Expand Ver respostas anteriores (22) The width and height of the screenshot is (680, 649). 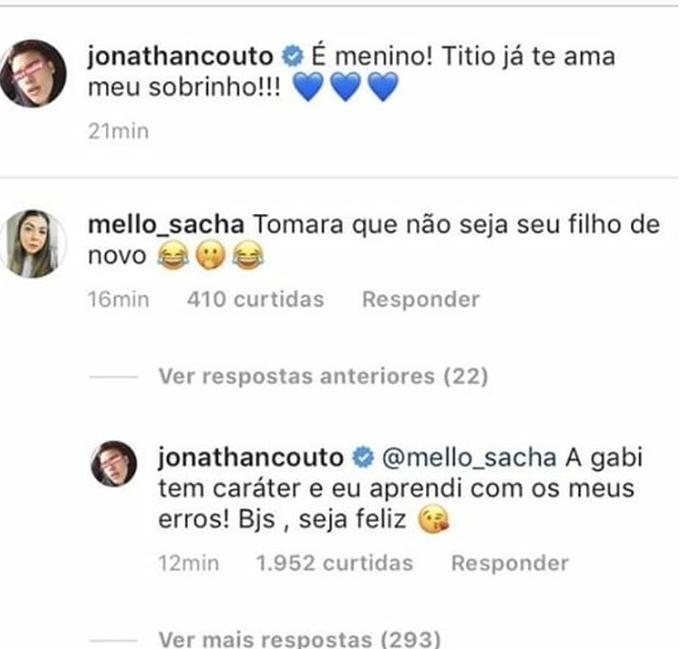[322, 377]
